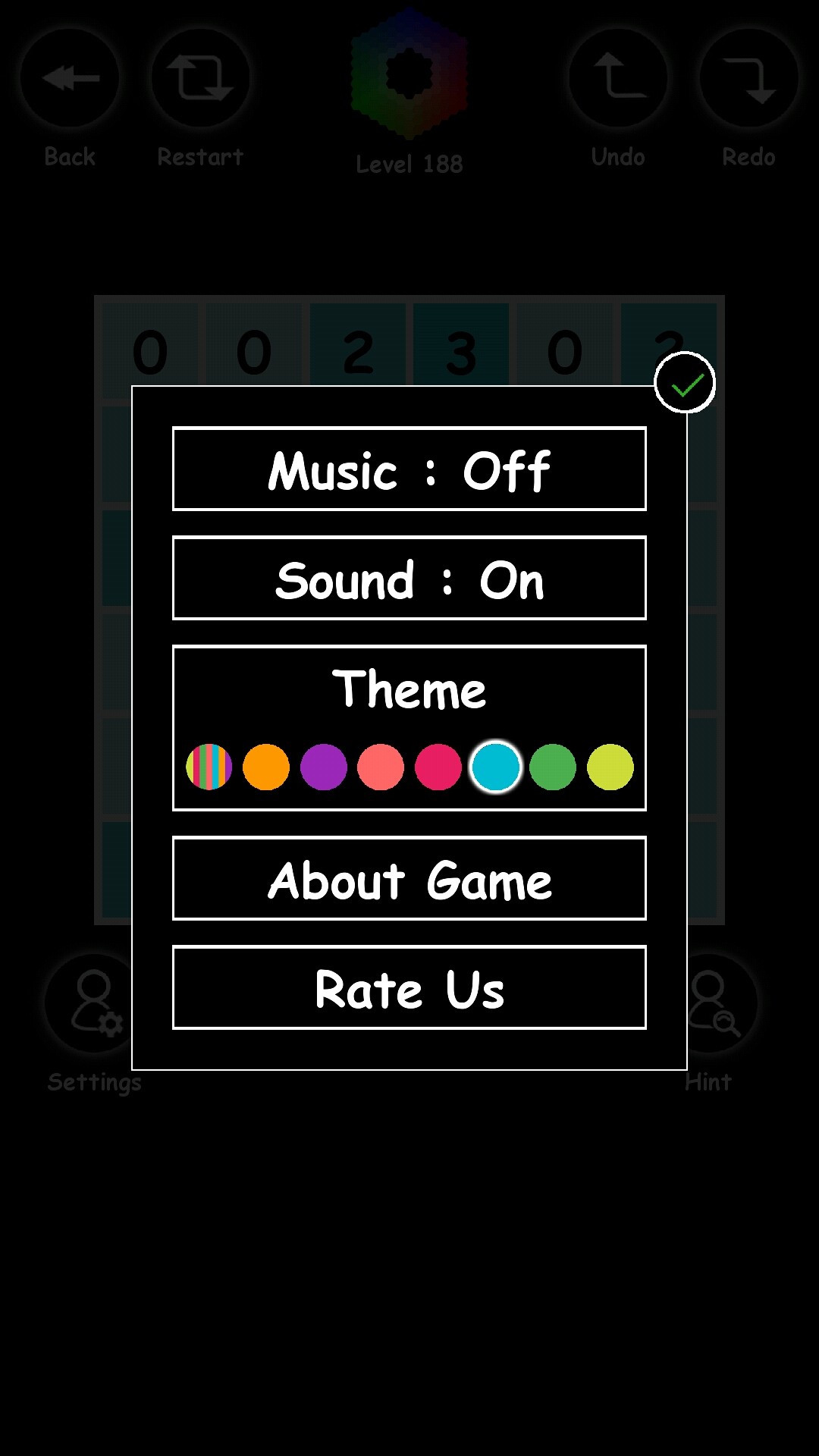
Task: Confirm settings with the green checkmark
Action: (x=685, y=383)
